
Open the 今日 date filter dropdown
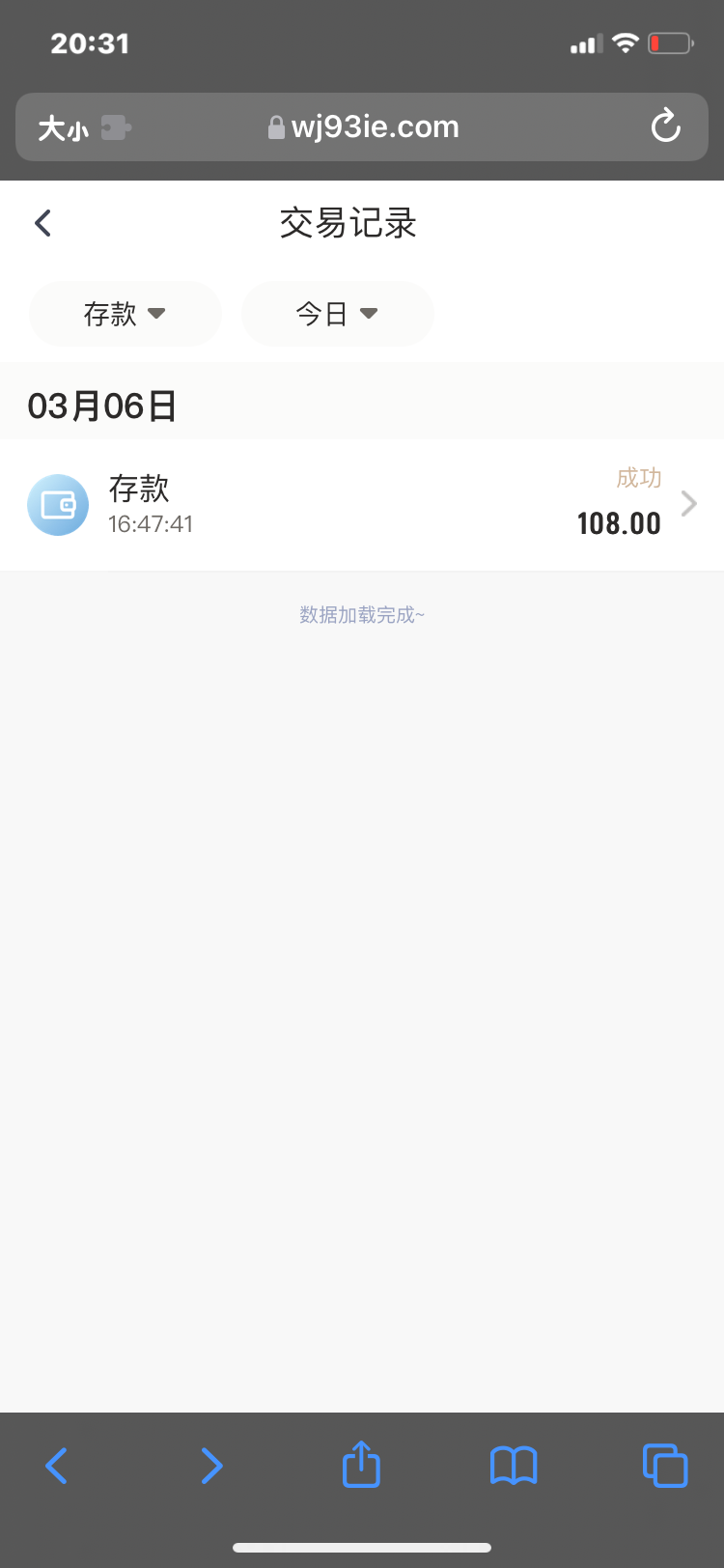(x=338, y=313)
